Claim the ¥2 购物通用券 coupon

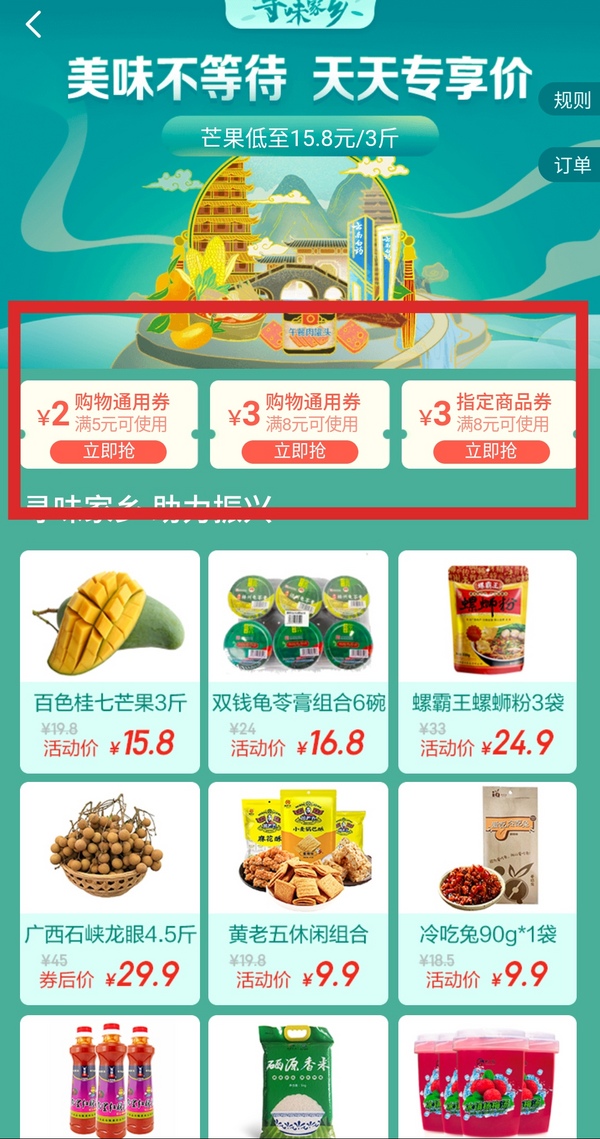(x=108, y=452)
